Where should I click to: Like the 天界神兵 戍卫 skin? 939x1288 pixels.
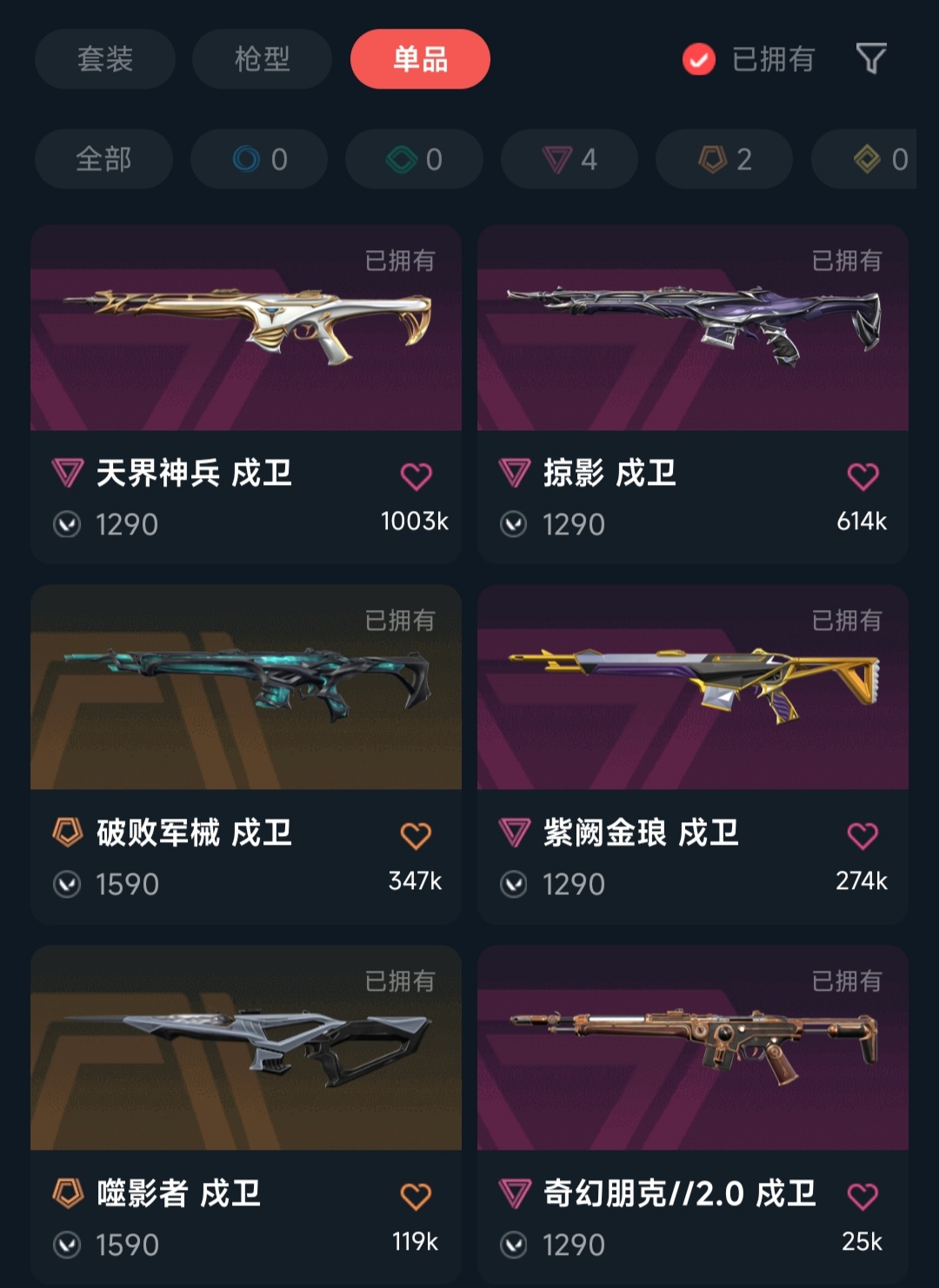pyautogui.click(x=416, y=476)
